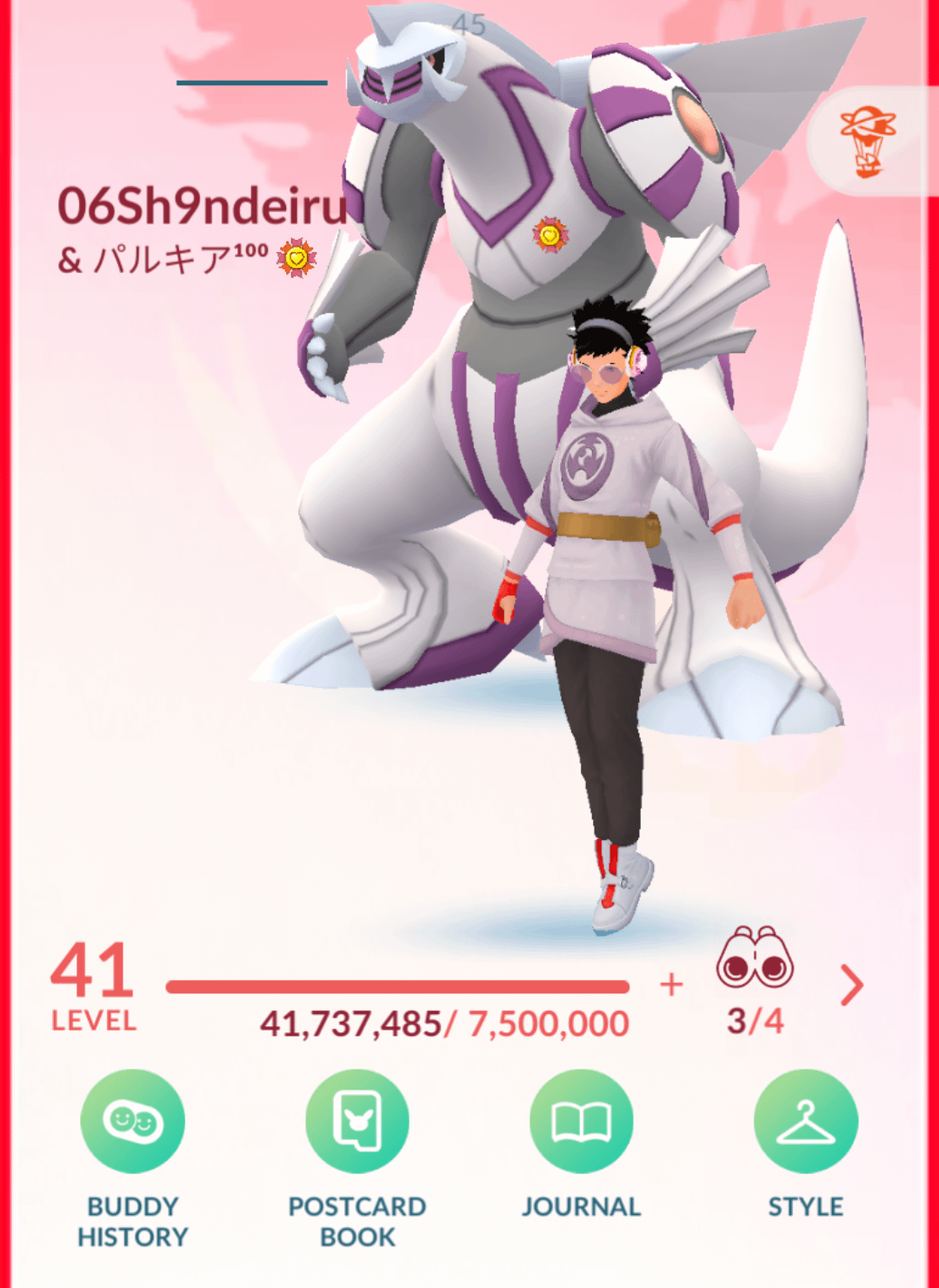This screenshot has height=1288, width=939.
Task: Tap the research binoculars 3/4 icon
Action: point(755,961)
